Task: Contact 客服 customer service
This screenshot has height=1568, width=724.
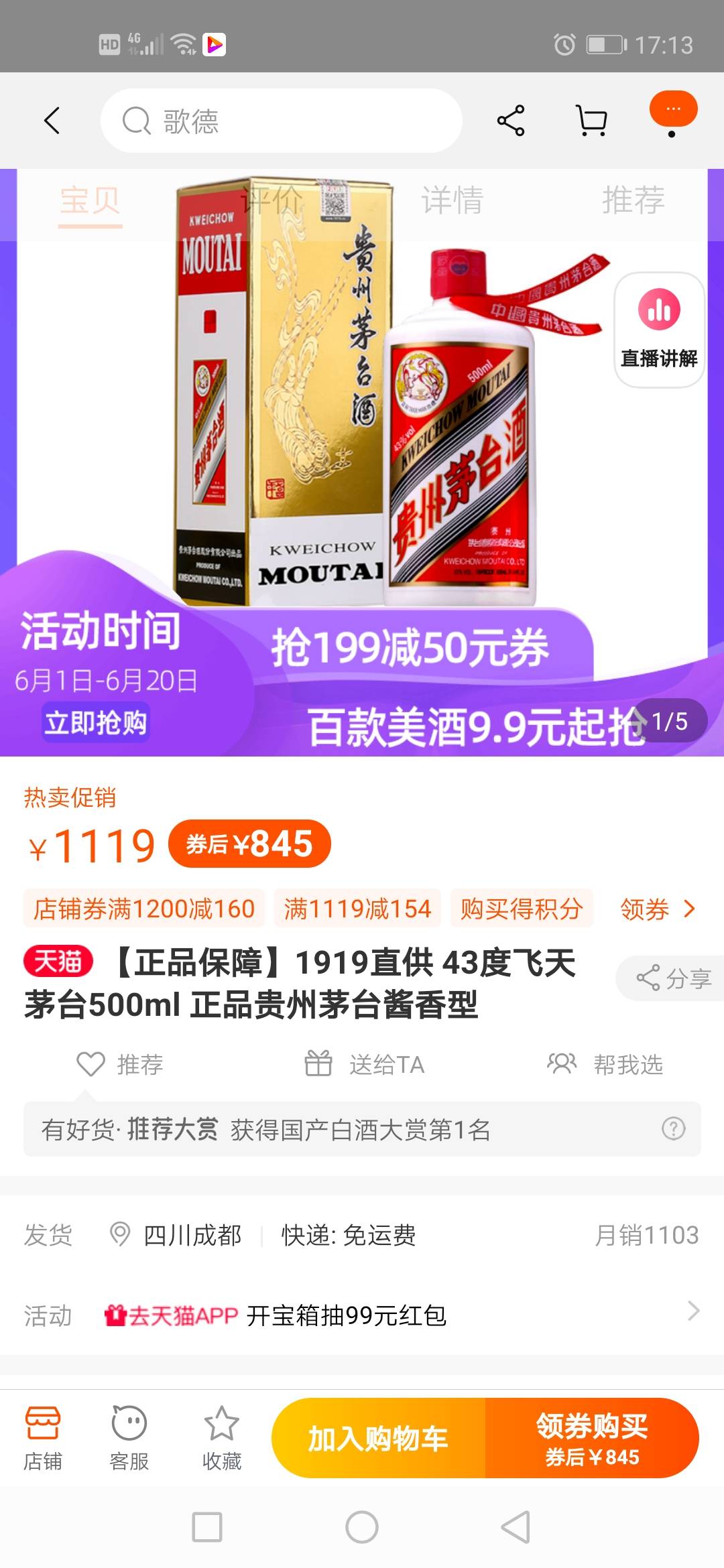Action: tap(129, 1438)
